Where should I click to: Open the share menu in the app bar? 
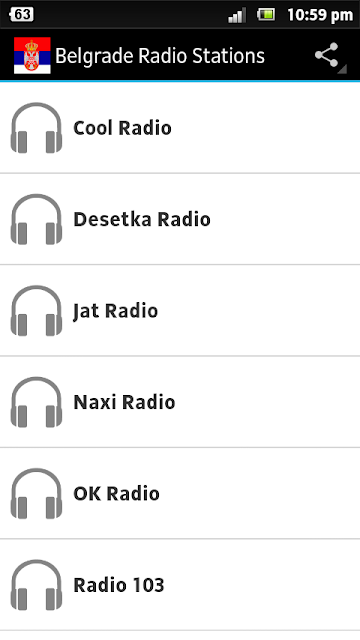(x=327, y=55)
